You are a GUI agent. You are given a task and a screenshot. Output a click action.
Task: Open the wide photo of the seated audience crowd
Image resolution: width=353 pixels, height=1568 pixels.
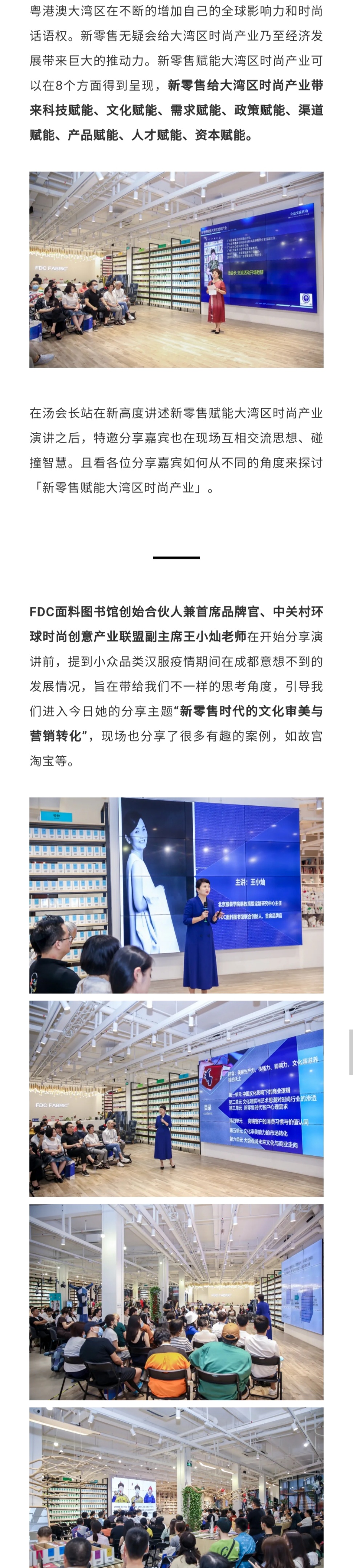click(x=176, y=1301)
